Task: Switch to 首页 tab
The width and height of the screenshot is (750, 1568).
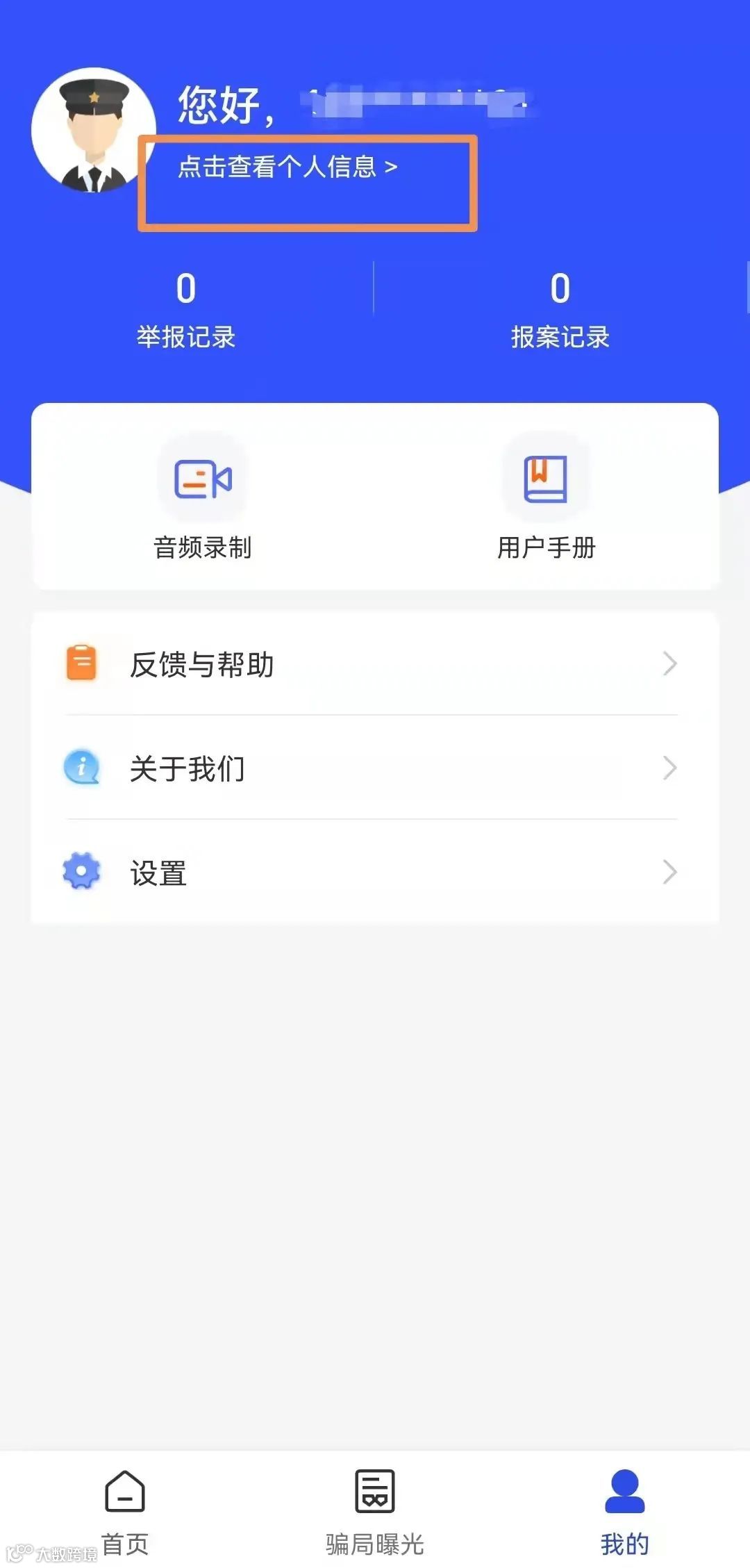Action: tap(125, 1512)
